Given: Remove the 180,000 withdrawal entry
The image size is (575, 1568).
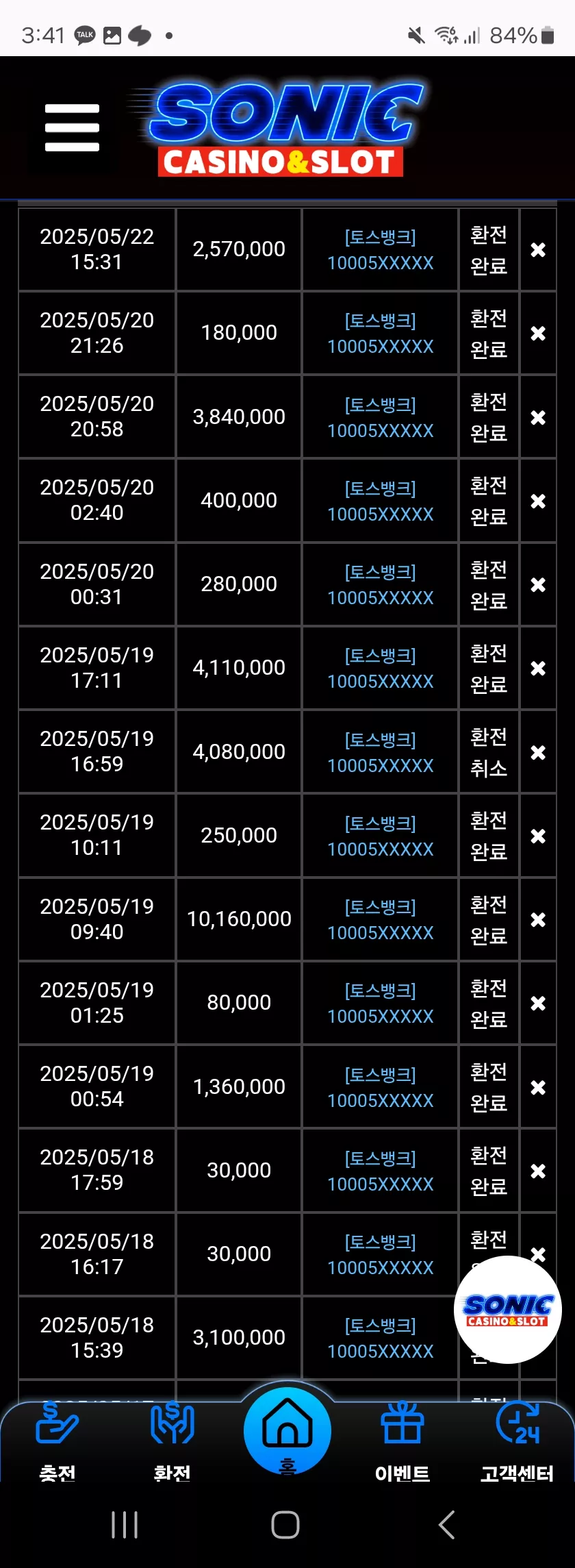Looking at the screenshot, I should (x=538, y=334).
